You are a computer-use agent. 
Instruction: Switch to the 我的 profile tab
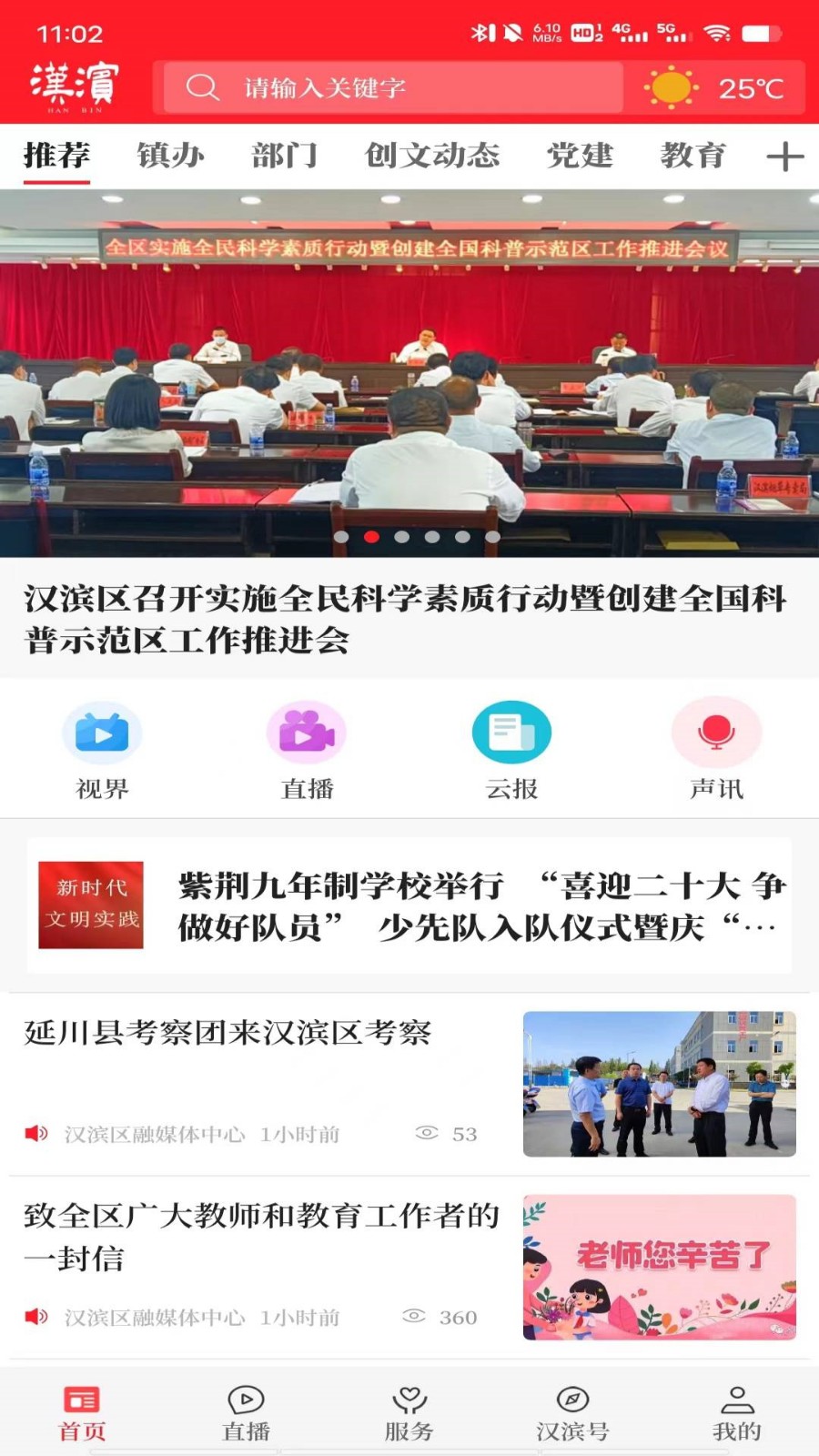point(736,1413)
